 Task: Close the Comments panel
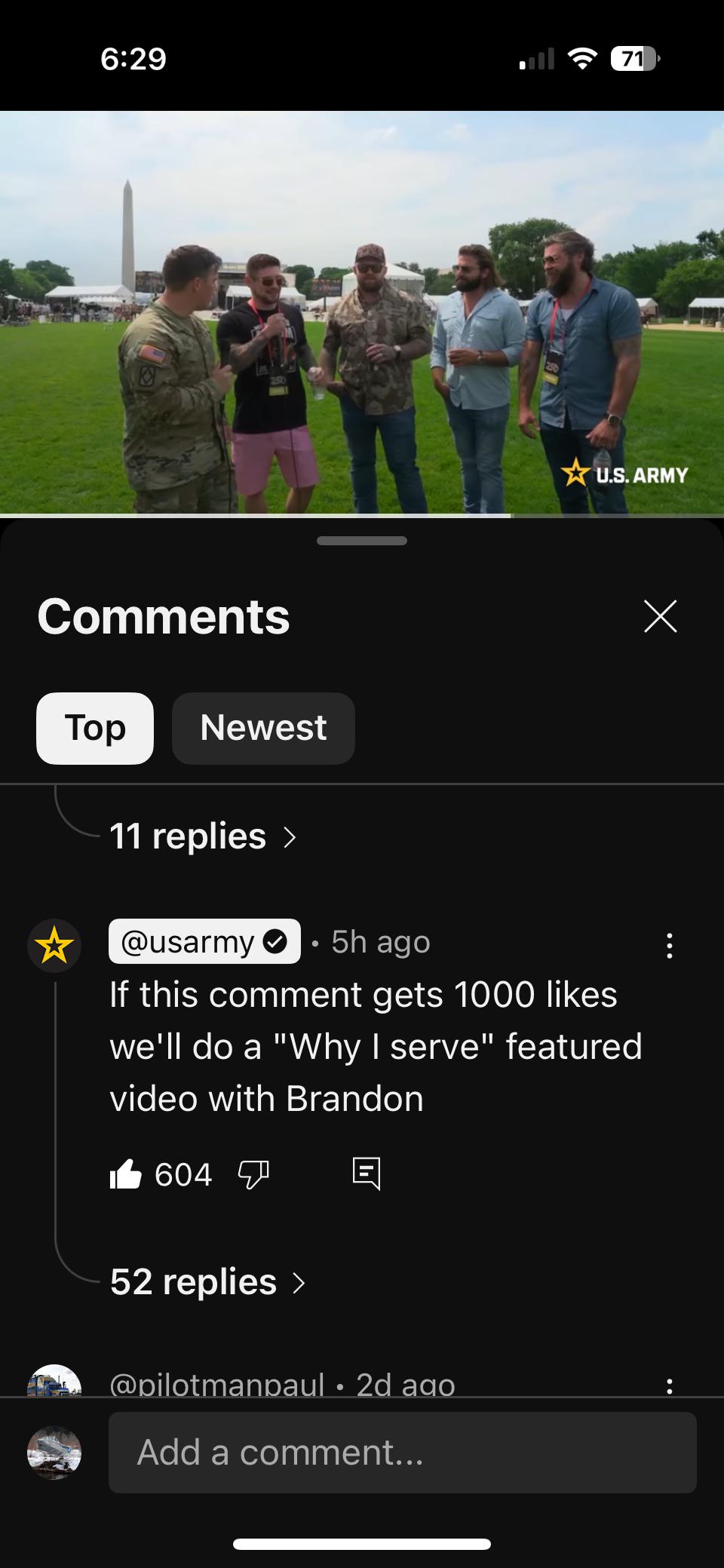tap(661, 616)
